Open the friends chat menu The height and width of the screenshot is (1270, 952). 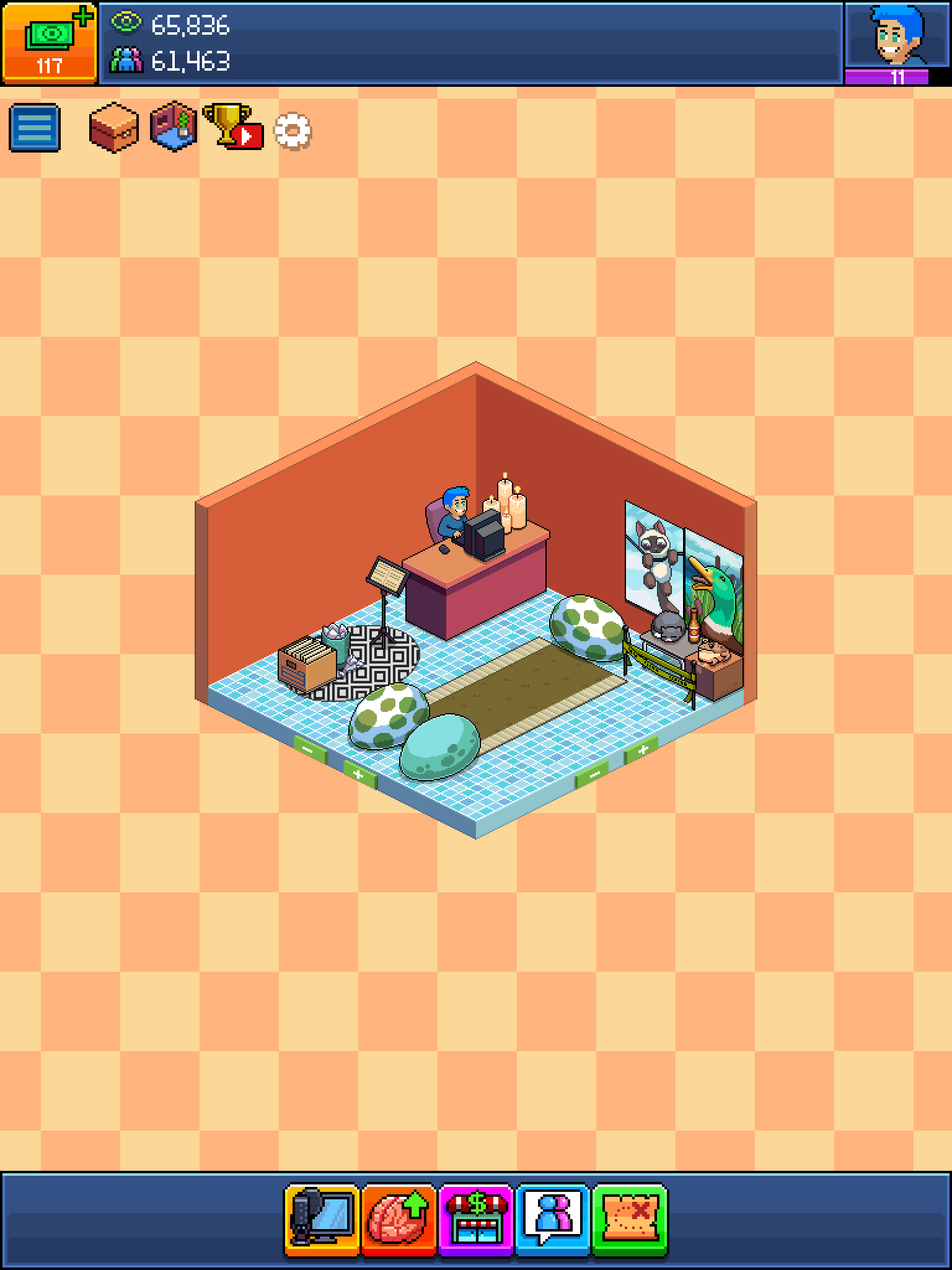point(553,1220)
